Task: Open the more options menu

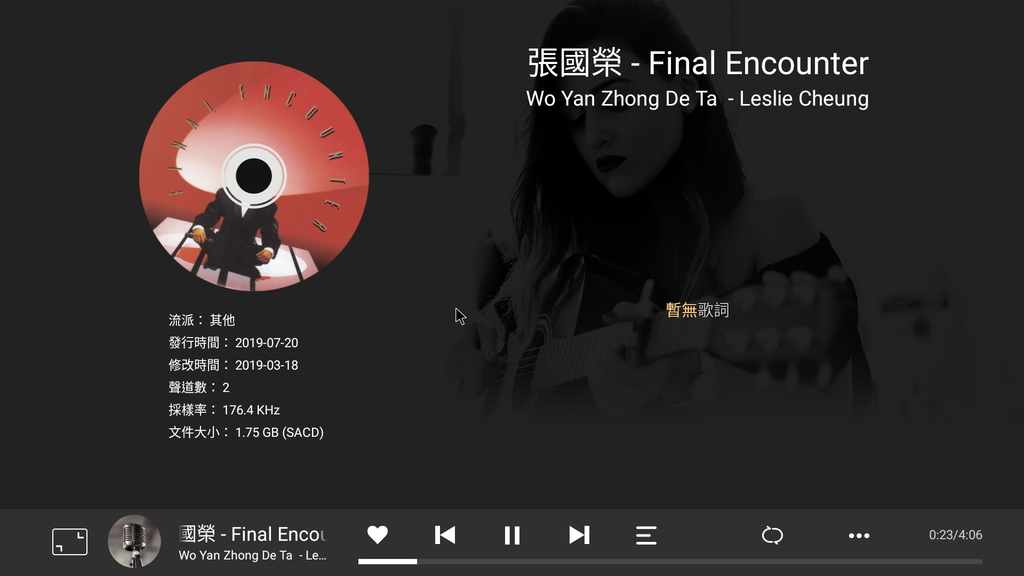Action: click(x=859, y=535)
